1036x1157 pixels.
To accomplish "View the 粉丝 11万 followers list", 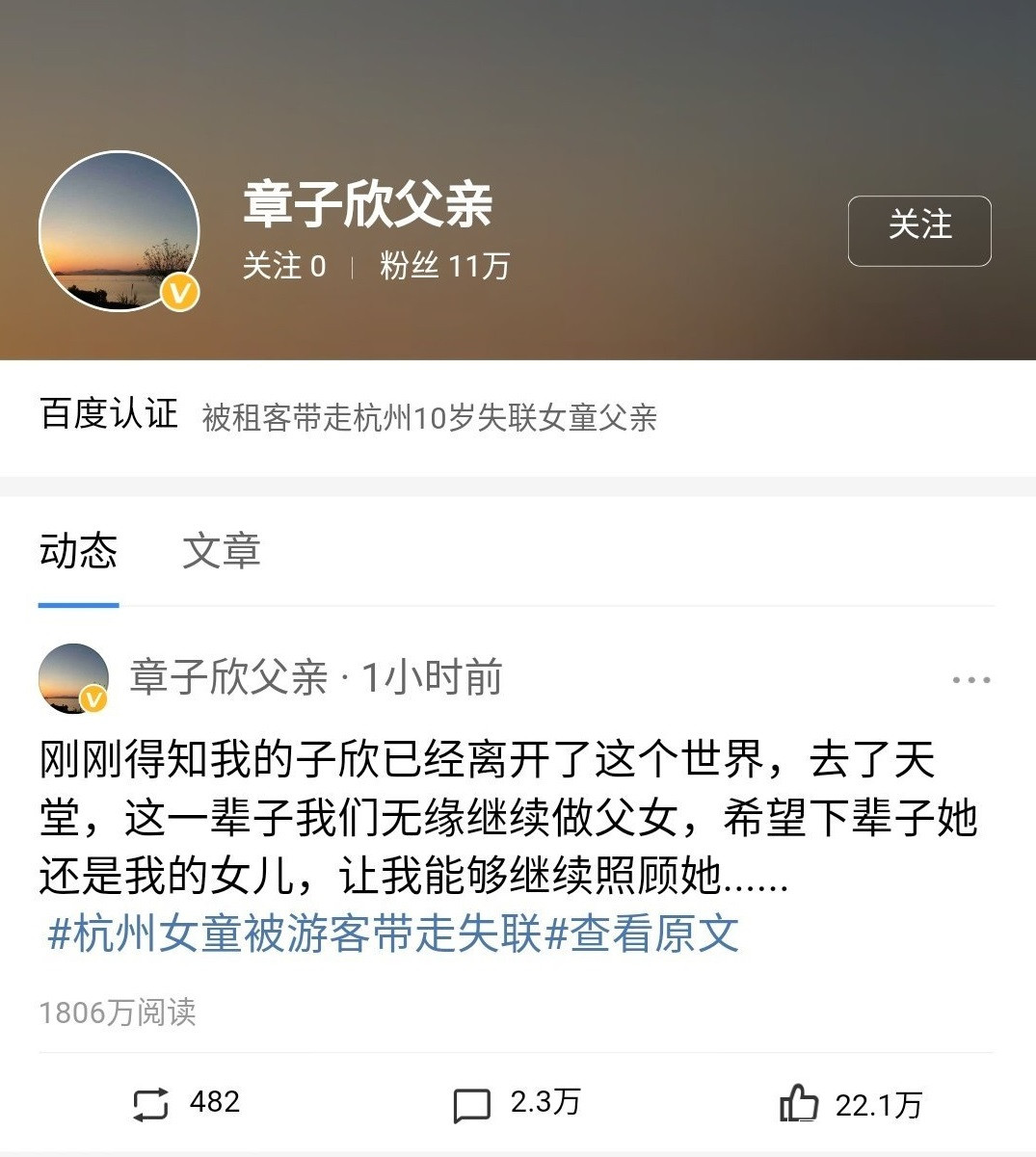I will point(444,266).
